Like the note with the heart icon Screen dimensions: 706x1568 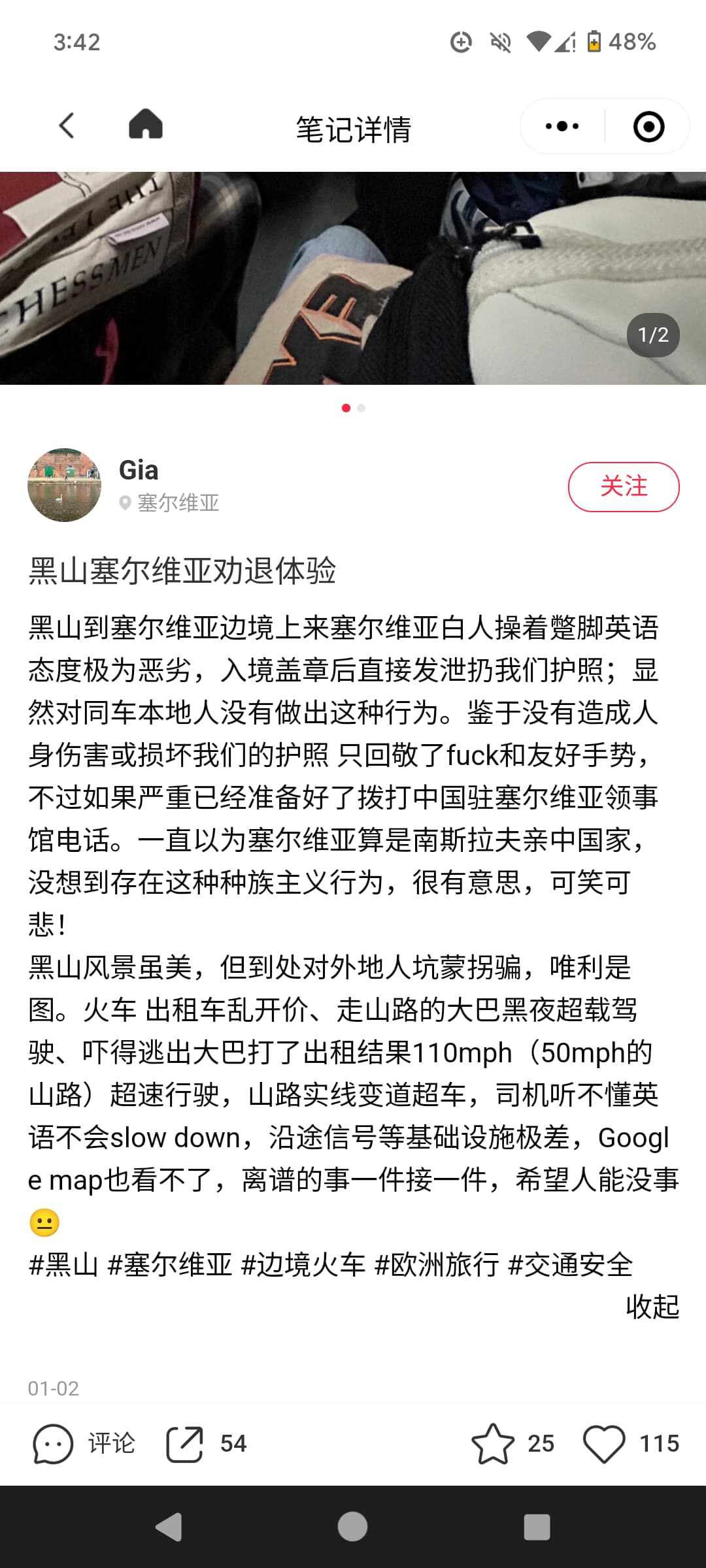pyautogui.click(x=631, y=1443)
